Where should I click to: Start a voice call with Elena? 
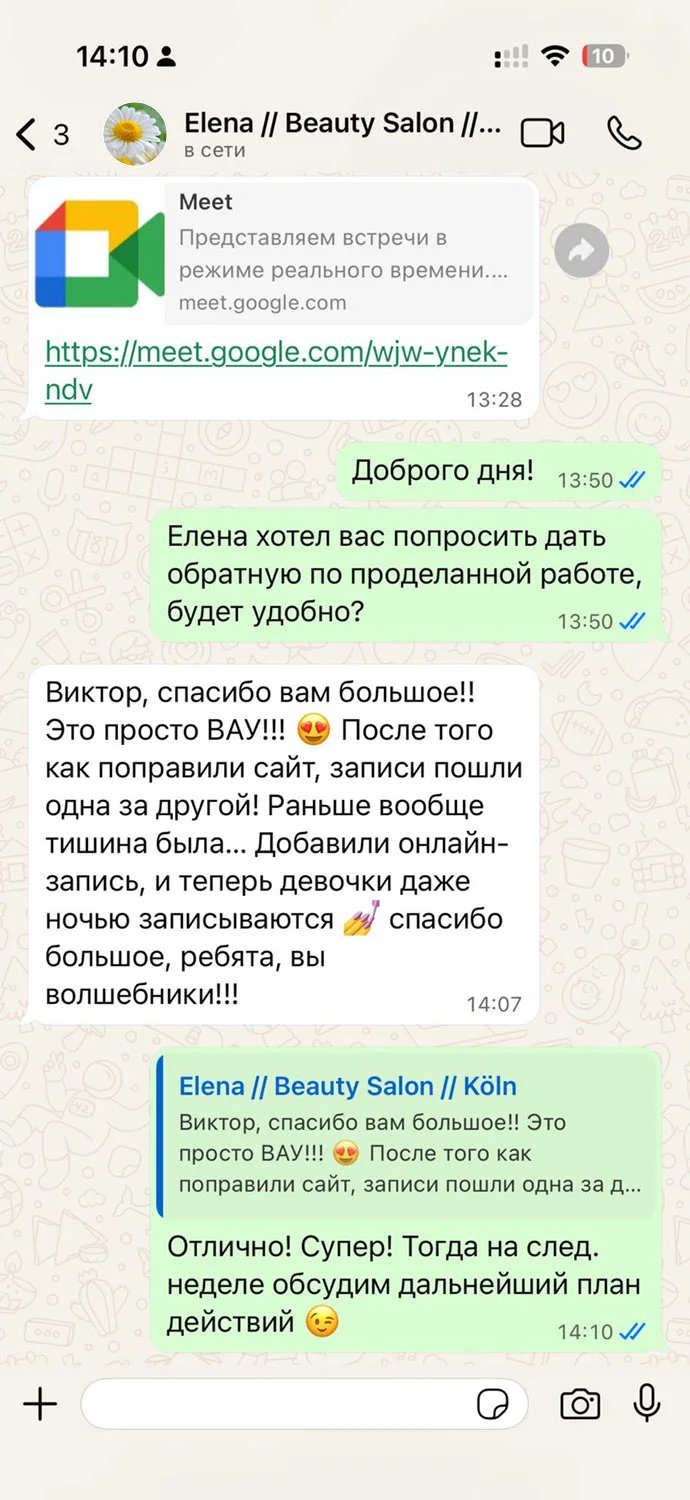point(625,133)
